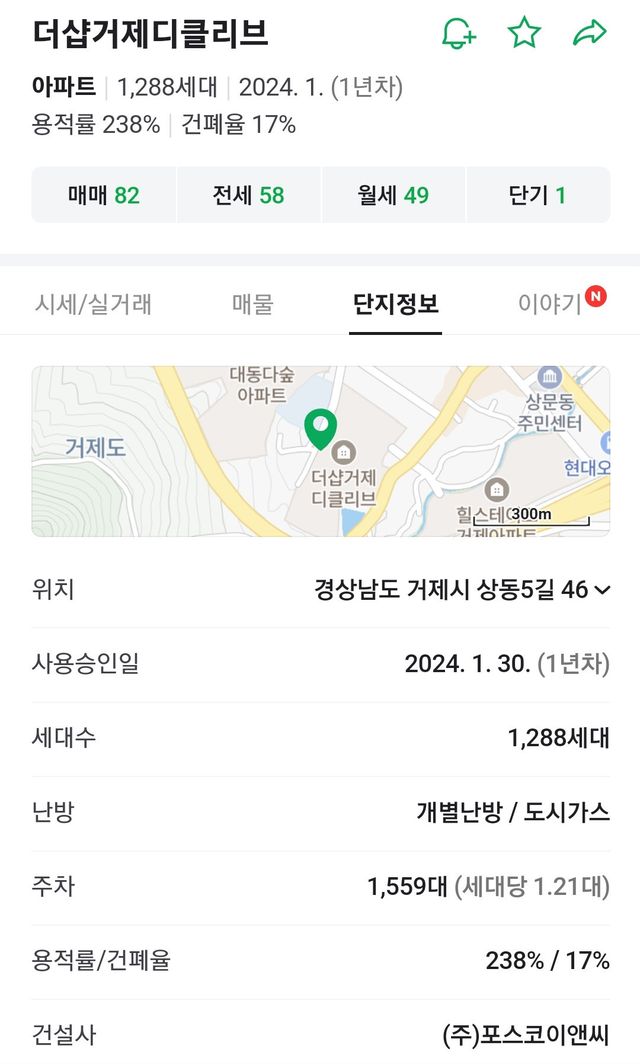Show the 단기 1 listing

click(537, 195)
